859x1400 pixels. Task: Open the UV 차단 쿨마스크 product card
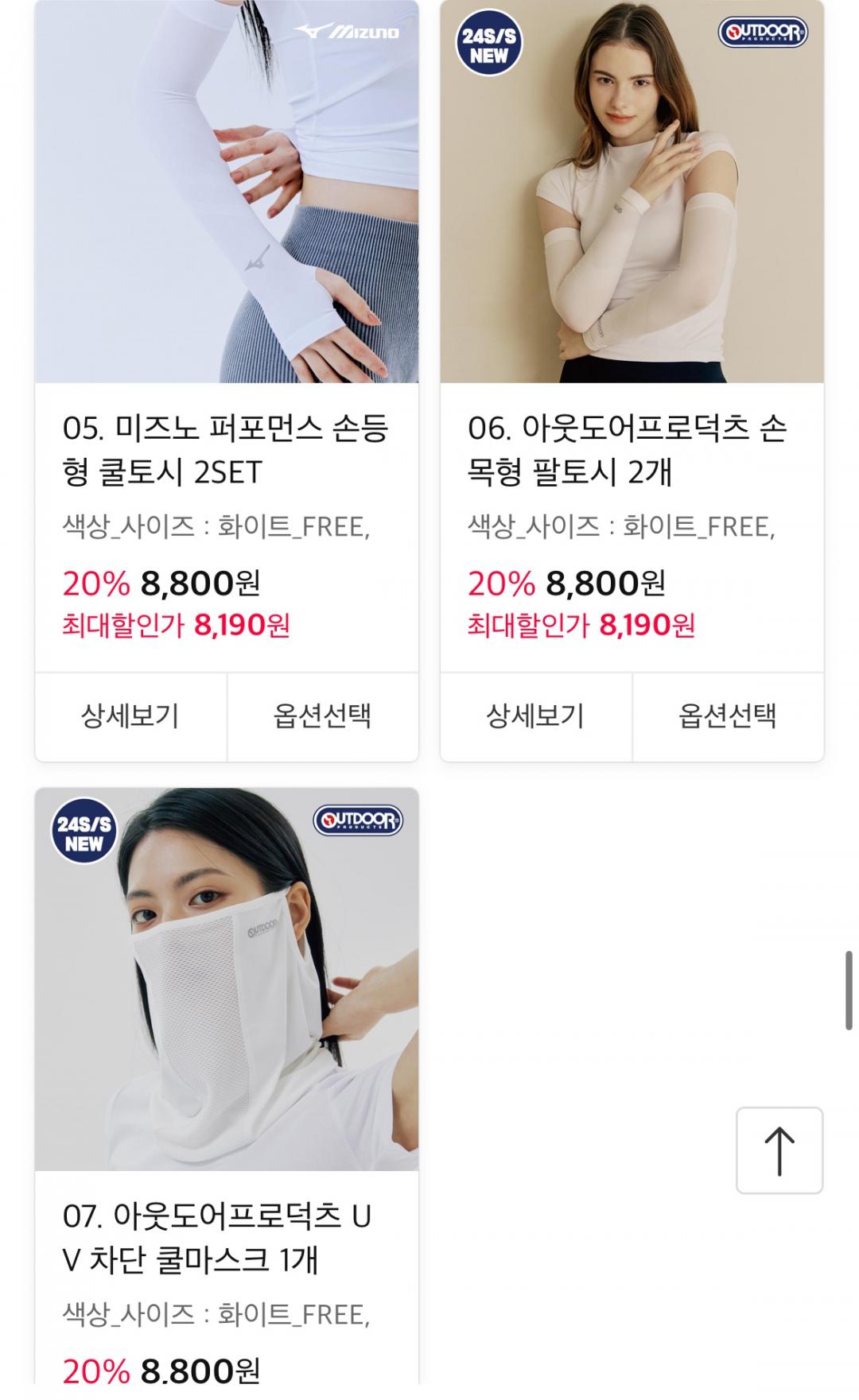tap(227, 979)
